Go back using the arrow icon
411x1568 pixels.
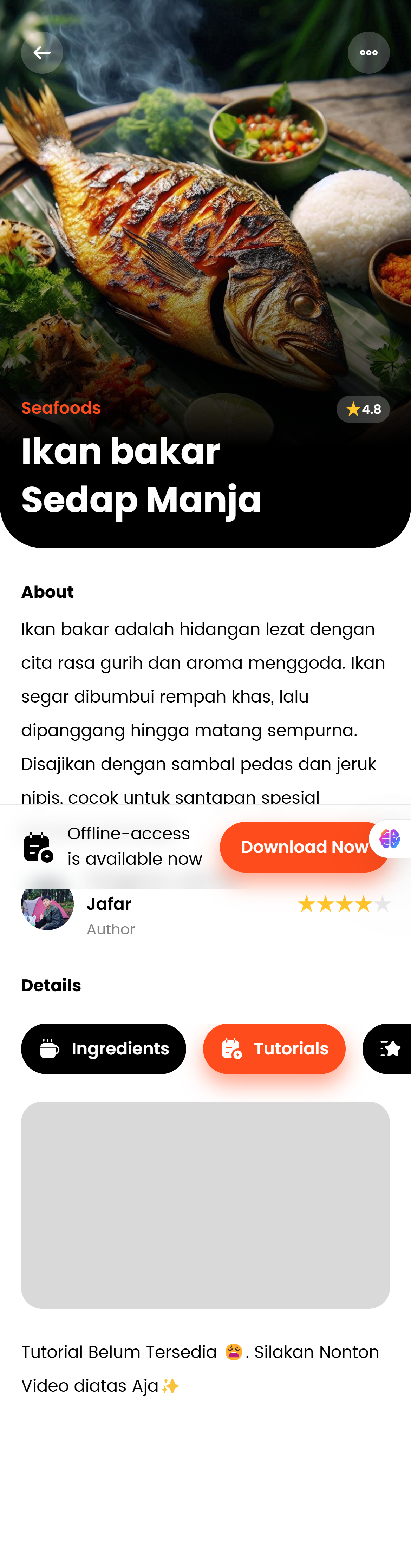point(42,53)
